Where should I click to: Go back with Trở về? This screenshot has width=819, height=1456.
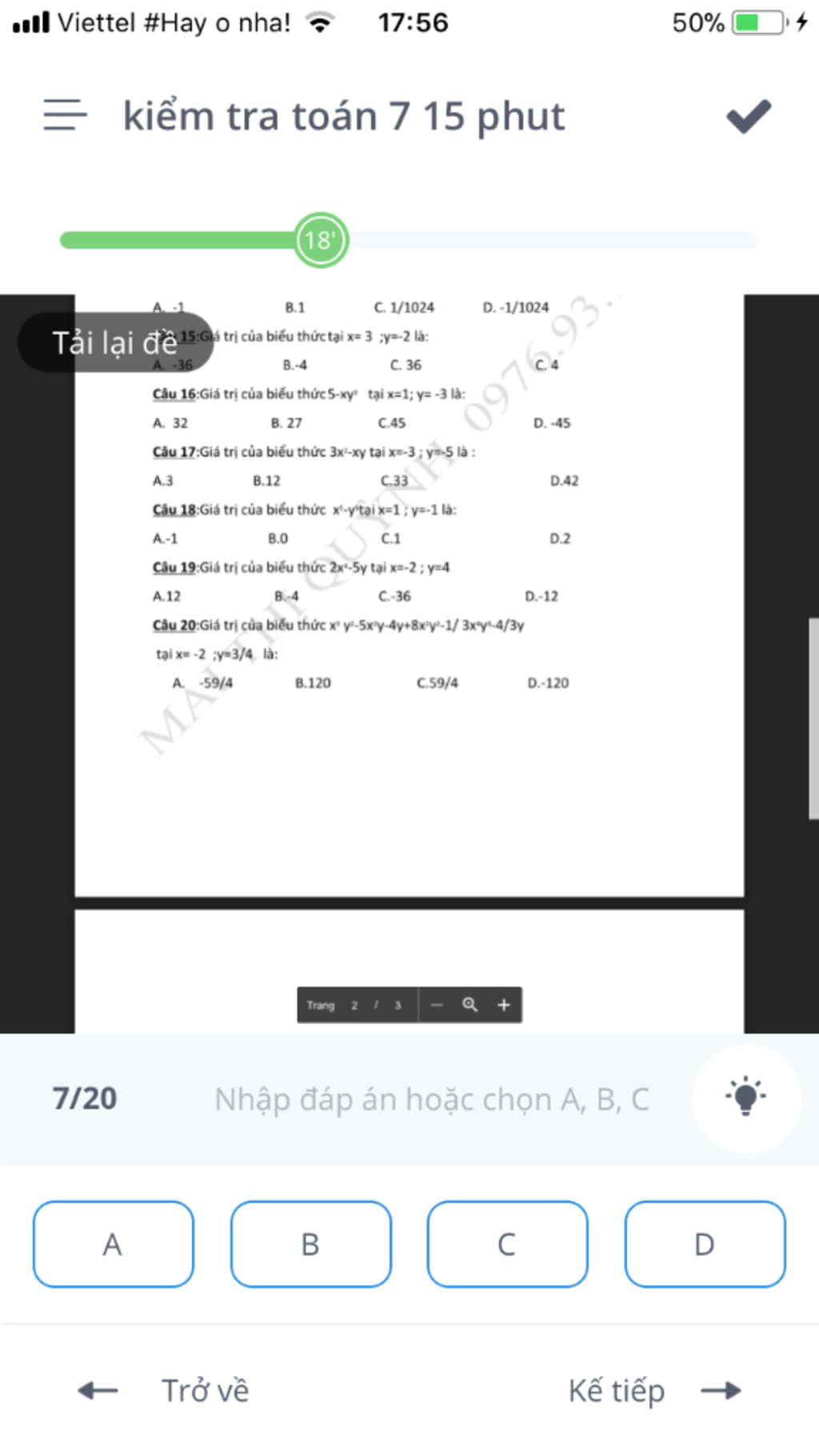pos(165,1391)
